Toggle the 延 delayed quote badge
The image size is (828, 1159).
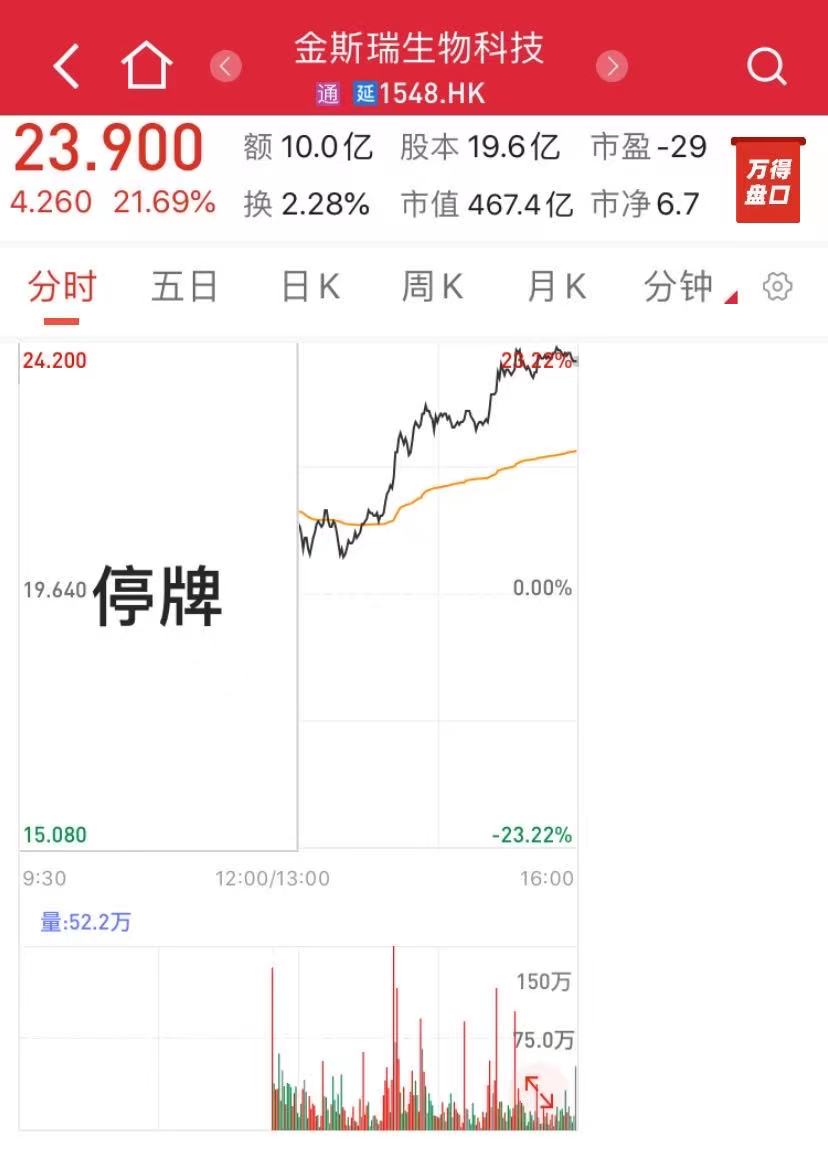point(365,94)
